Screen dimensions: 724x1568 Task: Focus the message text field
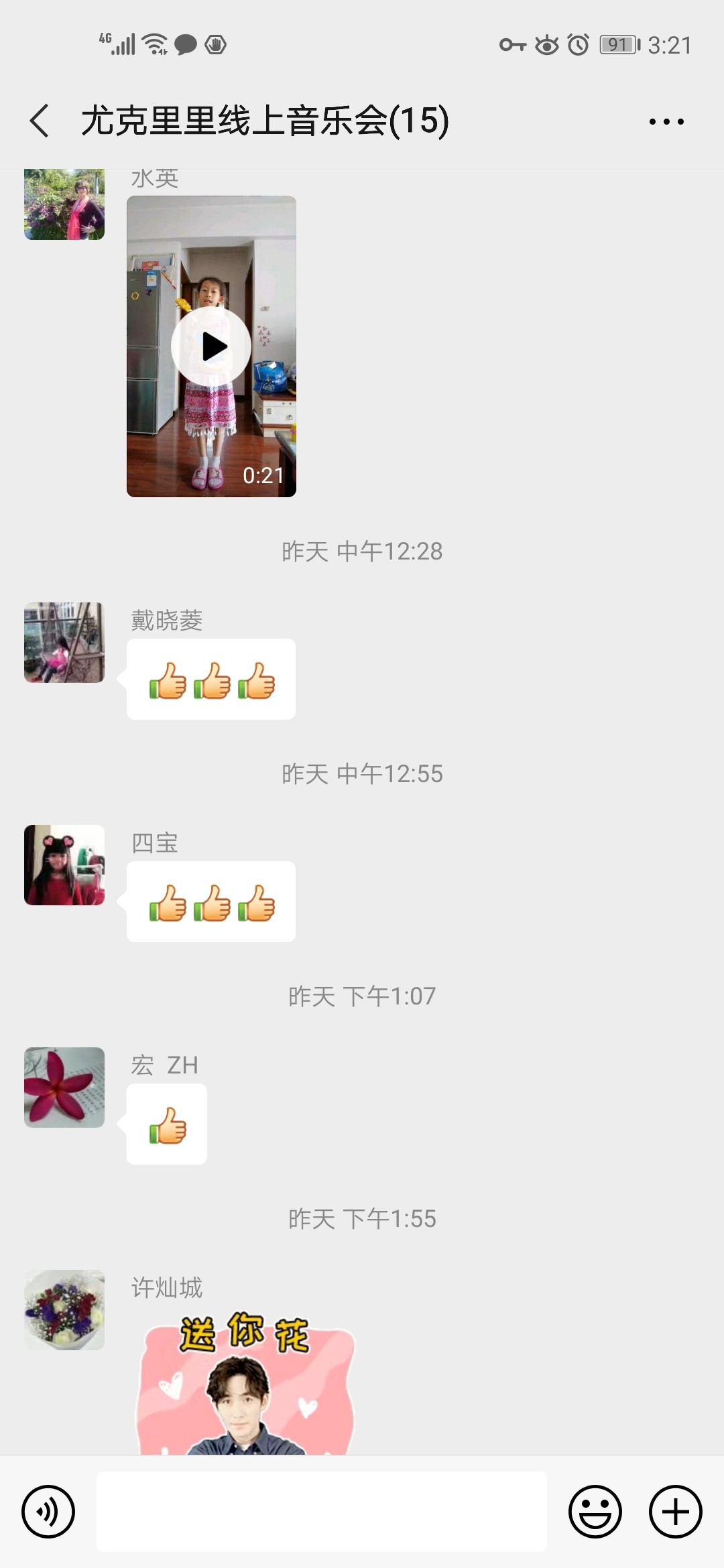[x=322, y=1512]
